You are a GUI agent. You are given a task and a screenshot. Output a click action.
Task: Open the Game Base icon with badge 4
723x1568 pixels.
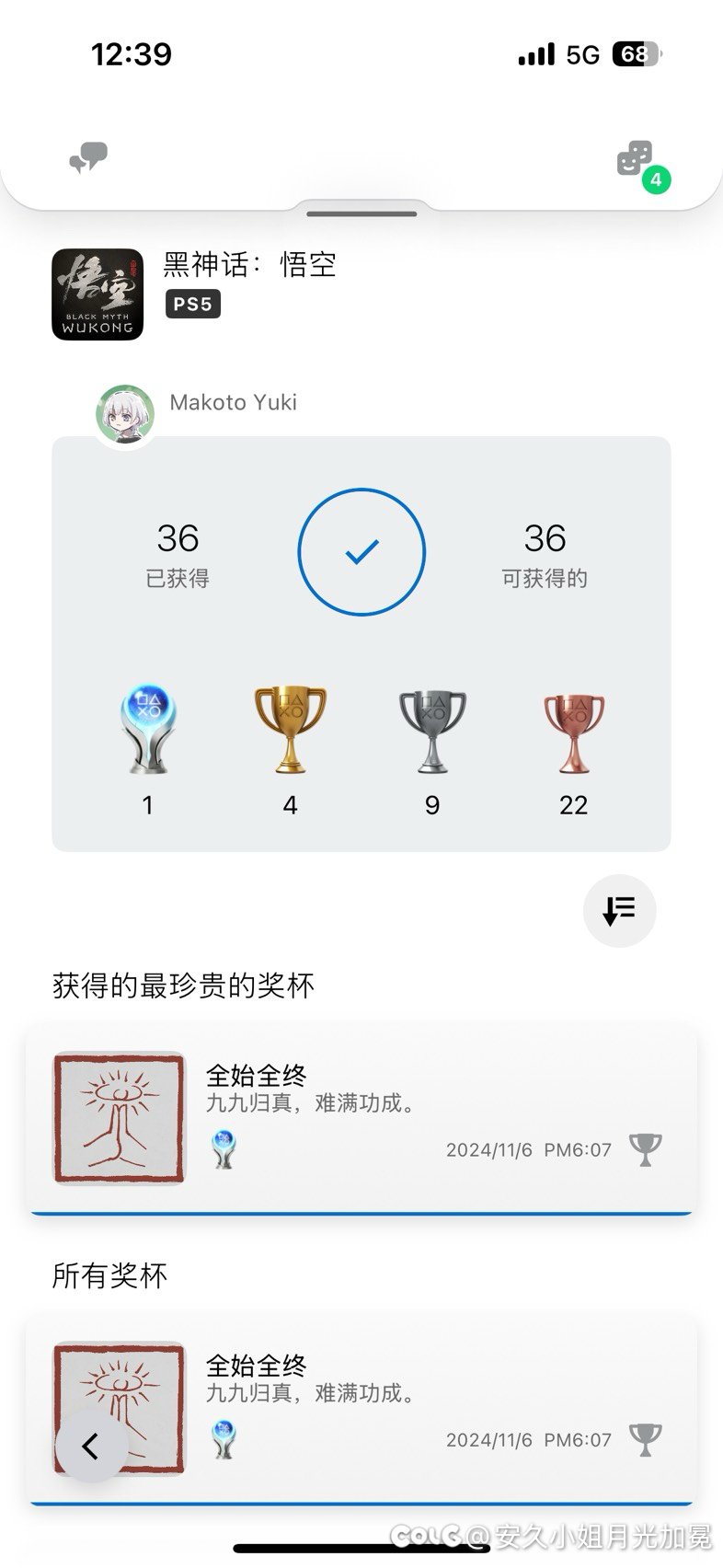click(x=637, y=160)
